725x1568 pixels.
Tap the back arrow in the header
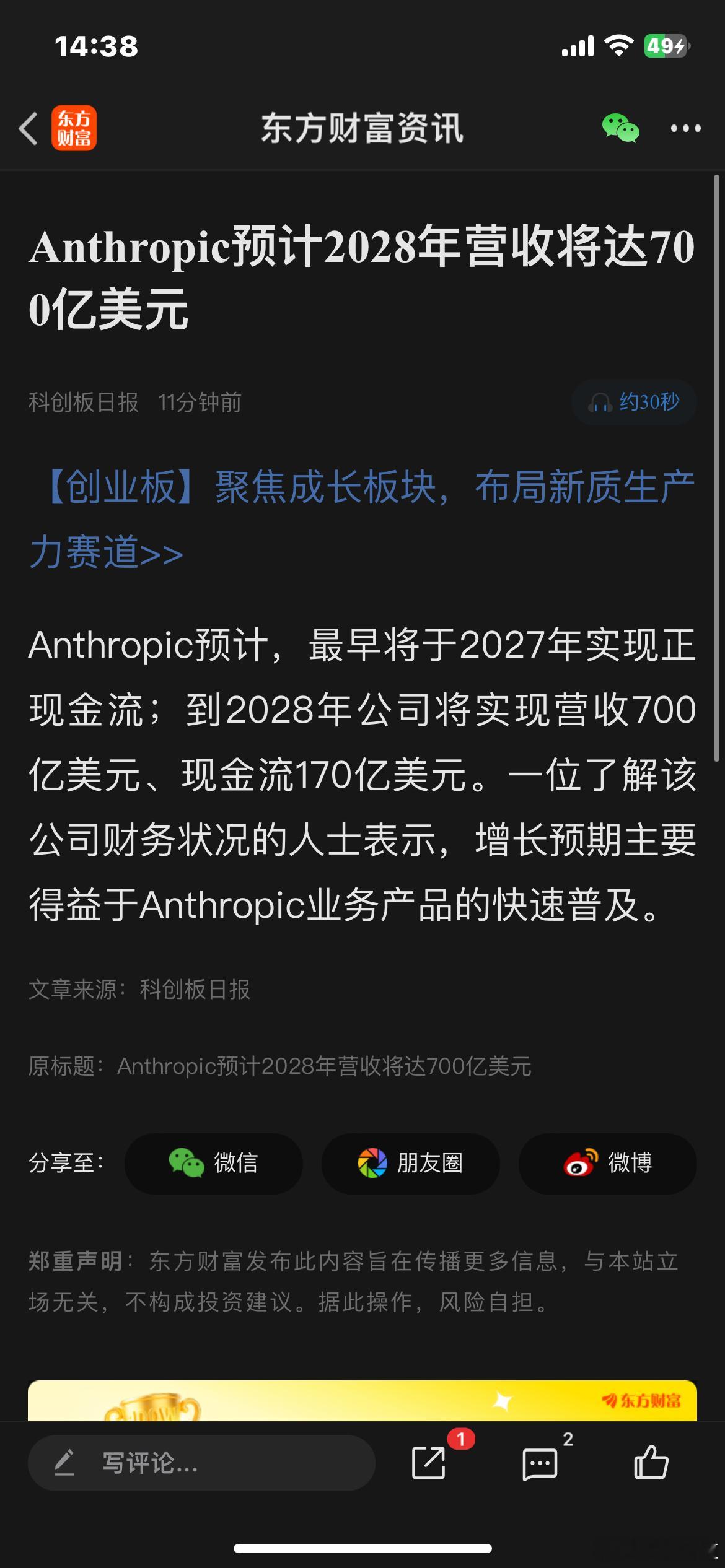point(27,127)
